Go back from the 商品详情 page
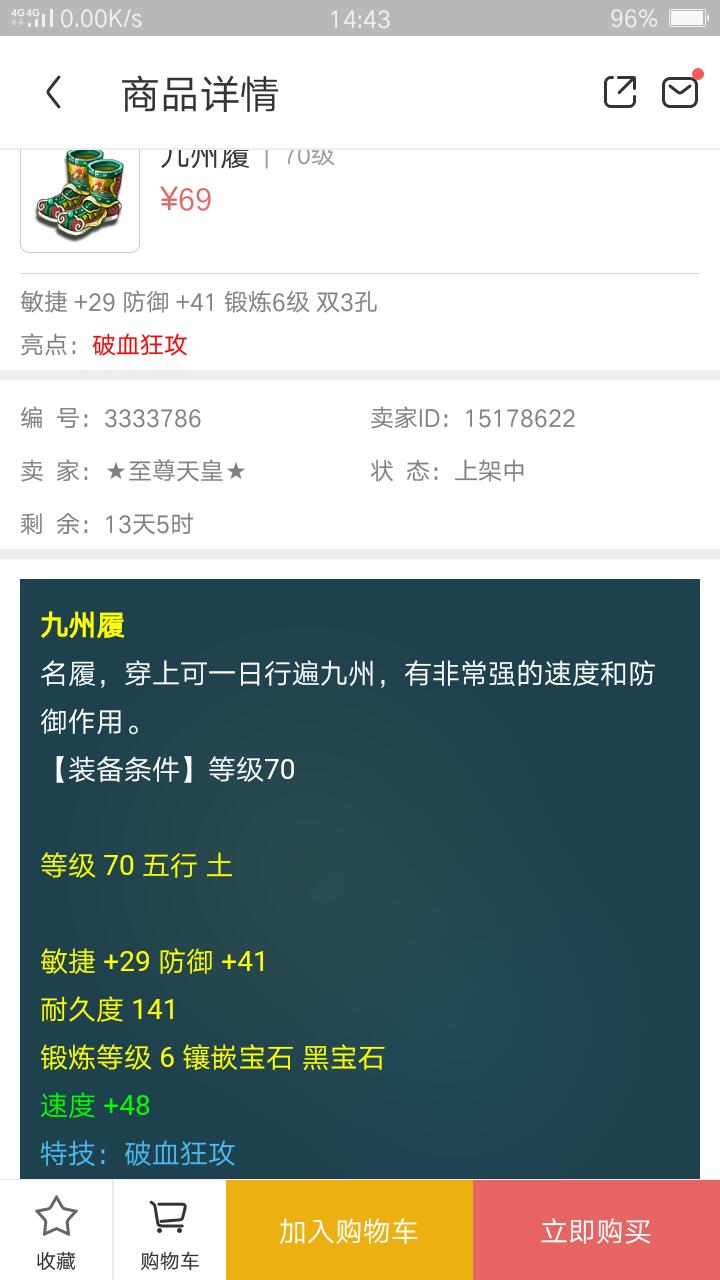 [54, 93]
